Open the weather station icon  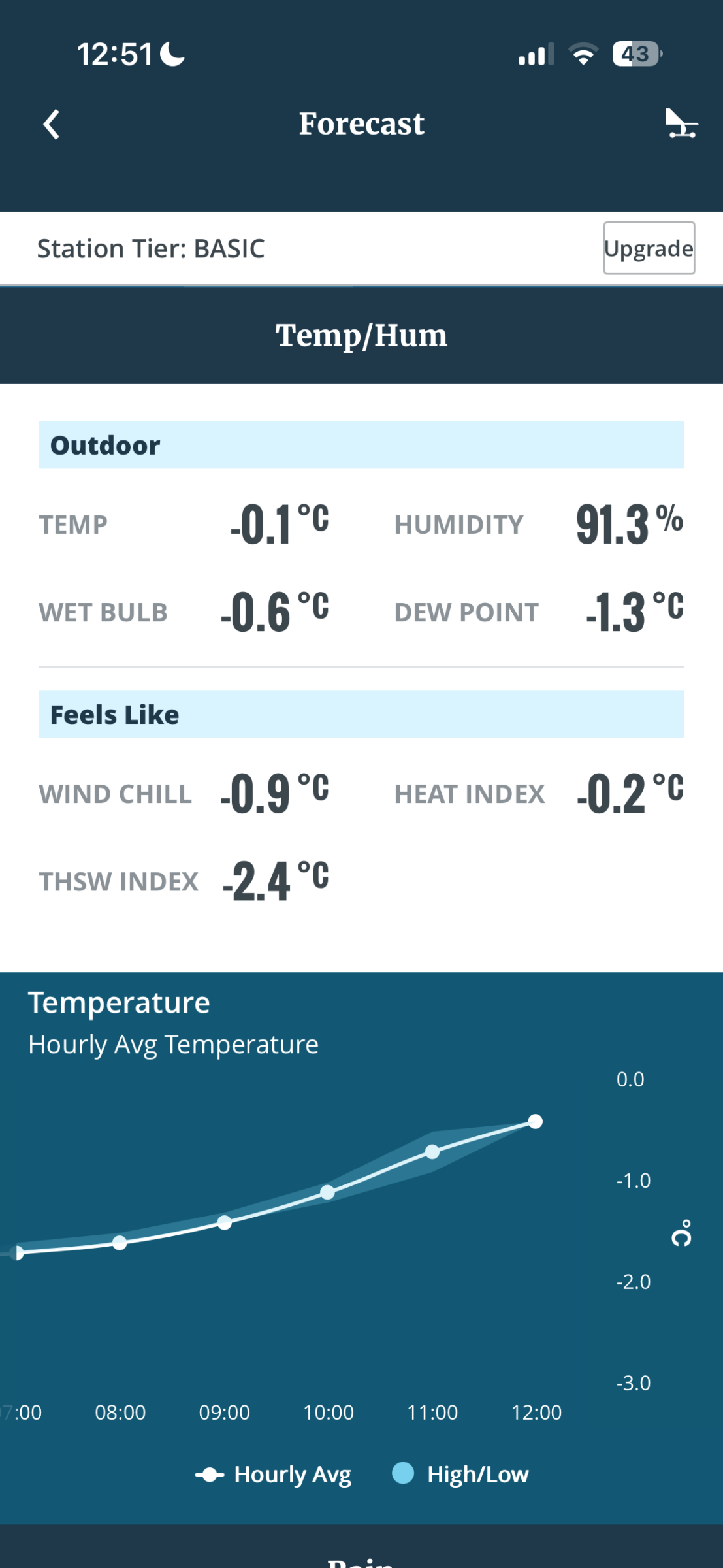pyautogui.click(x=681, y=123)
